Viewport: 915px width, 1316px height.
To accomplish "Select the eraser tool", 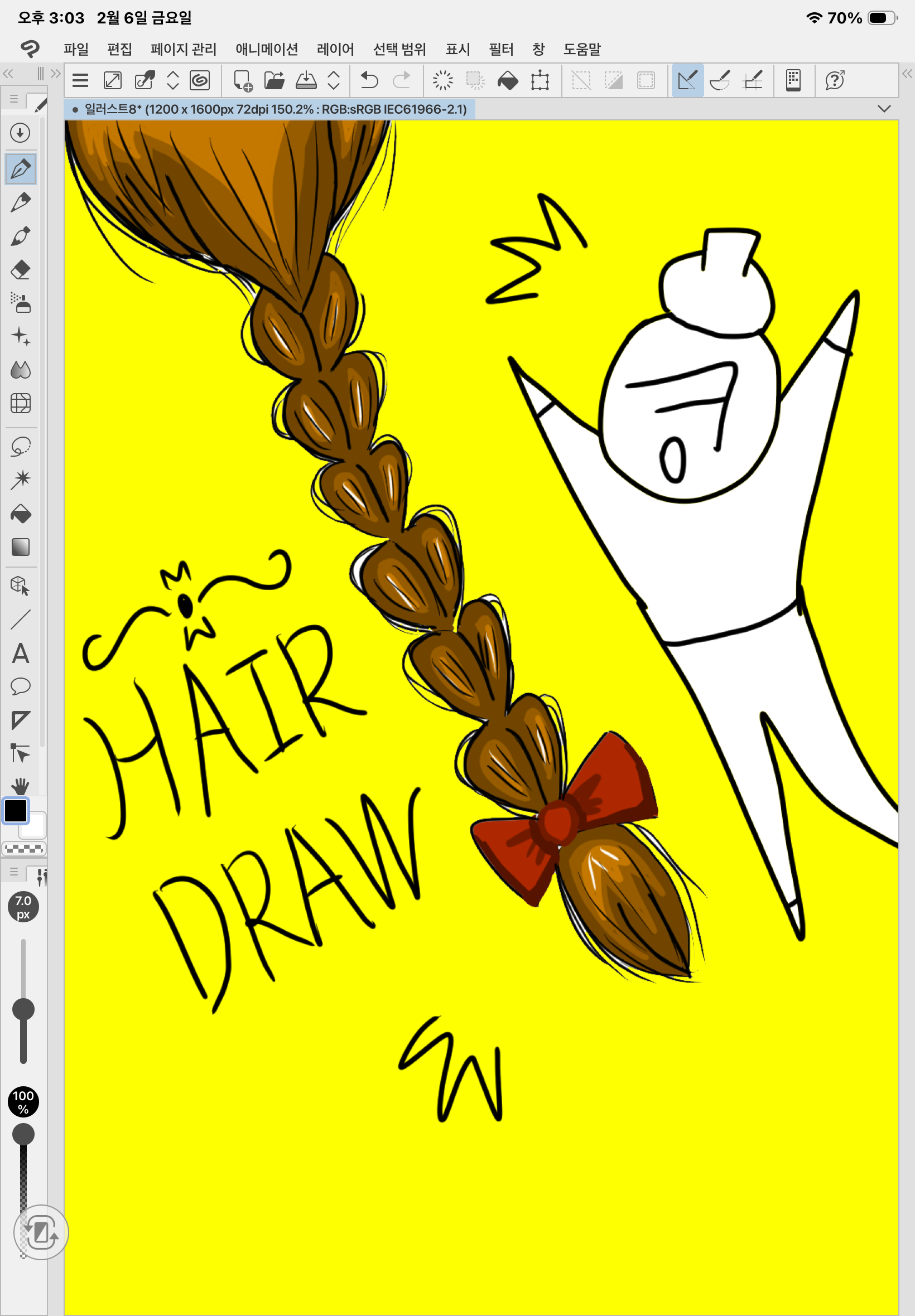I will 21,270.
